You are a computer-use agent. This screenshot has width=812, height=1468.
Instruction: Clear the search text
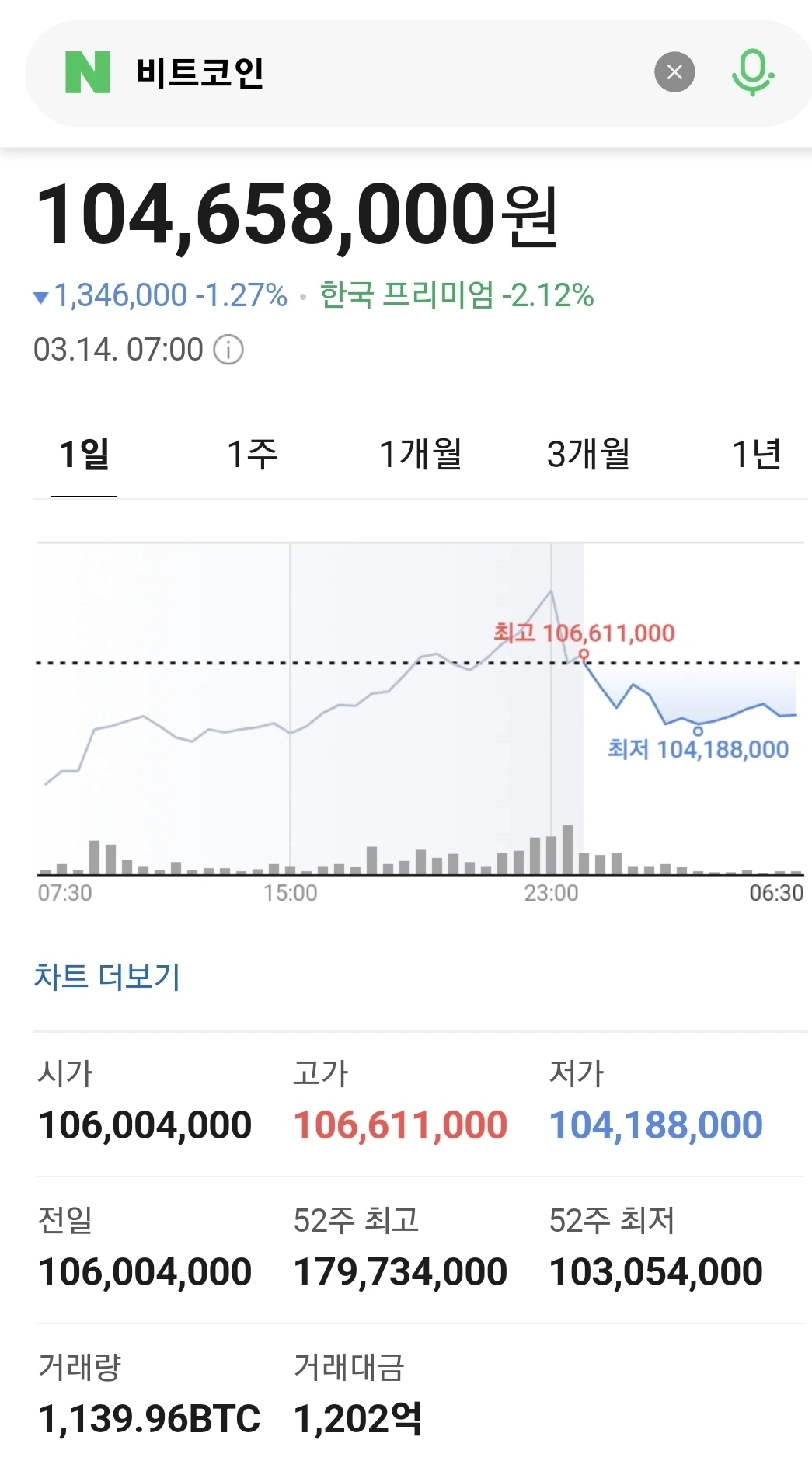click(x=674, y=72)
